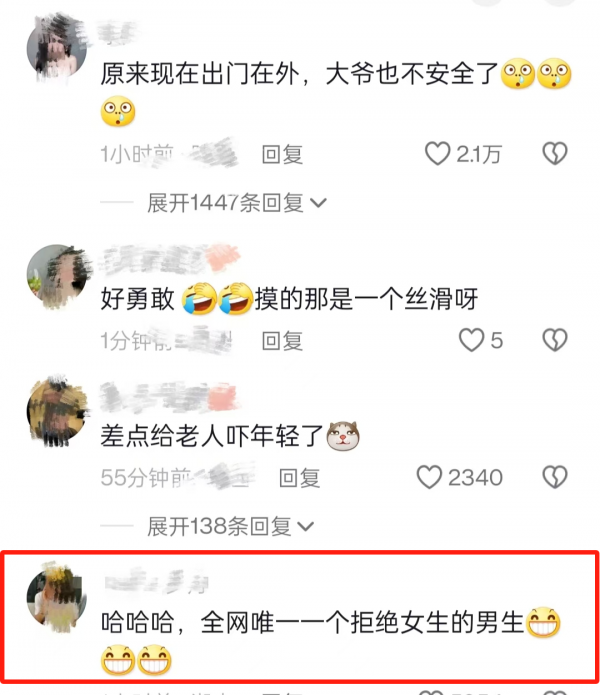This screenshot has width=600, height=695.
Task: Like the 好勇敢 comment
Action: 471,340
